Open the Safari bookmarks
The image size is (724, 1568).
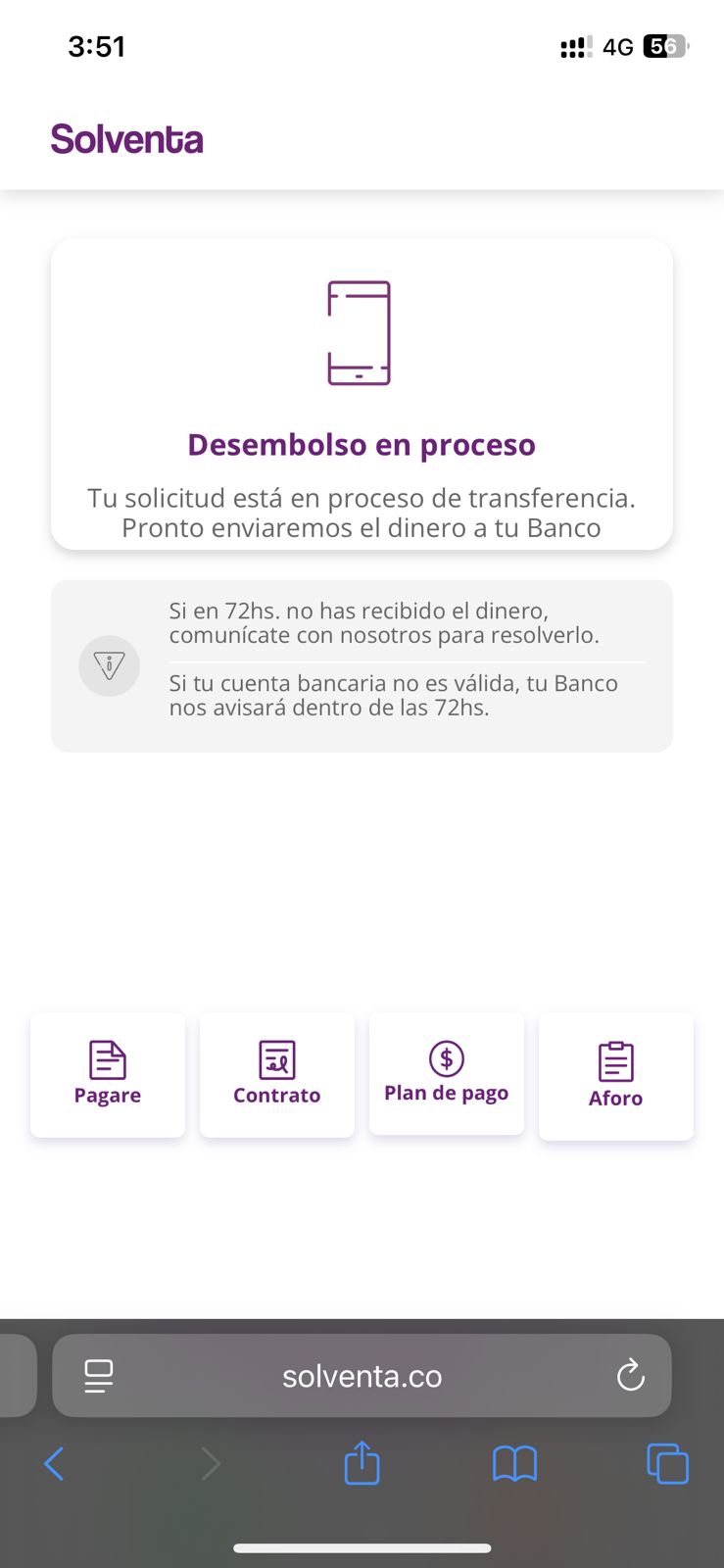(514, 1464)
